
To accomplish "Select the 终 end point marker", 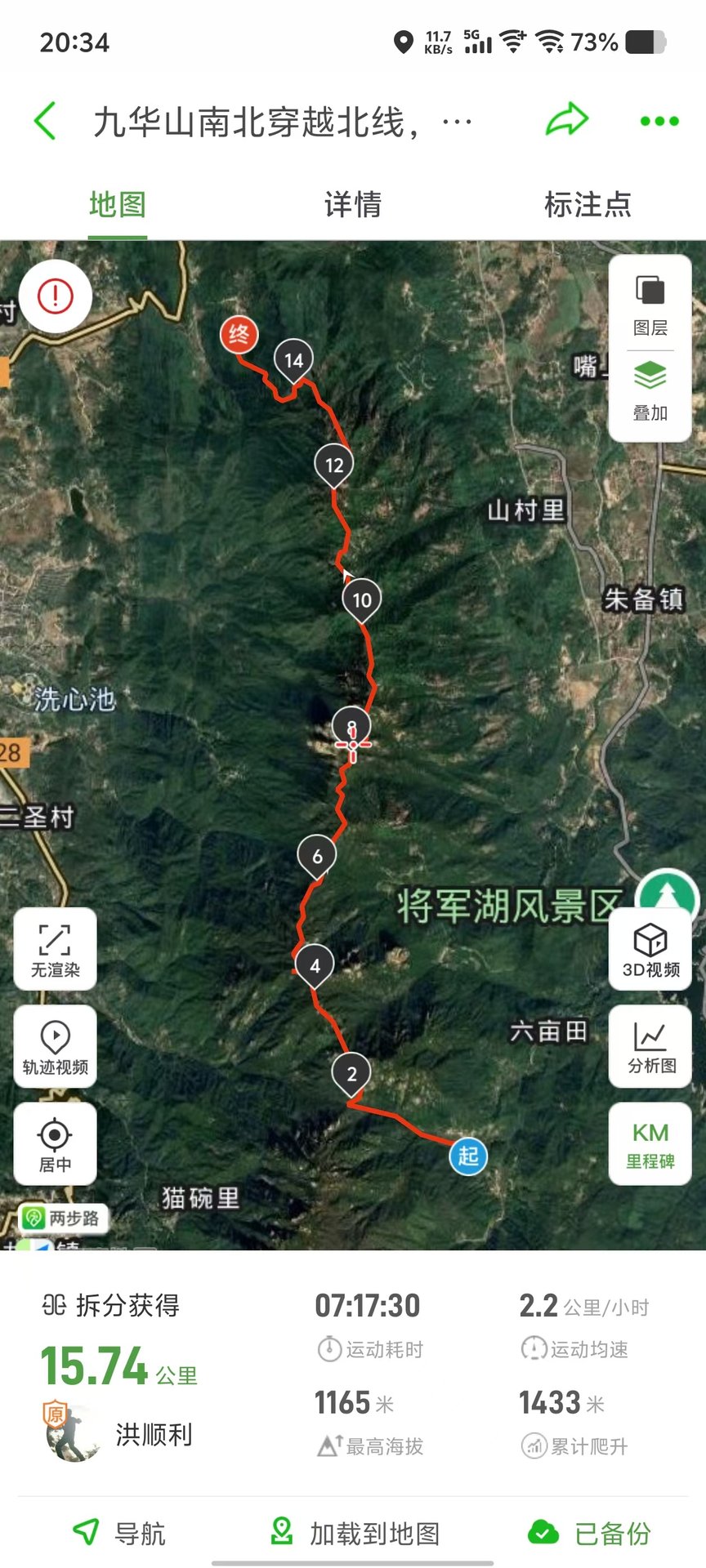I will click(239, 335).
